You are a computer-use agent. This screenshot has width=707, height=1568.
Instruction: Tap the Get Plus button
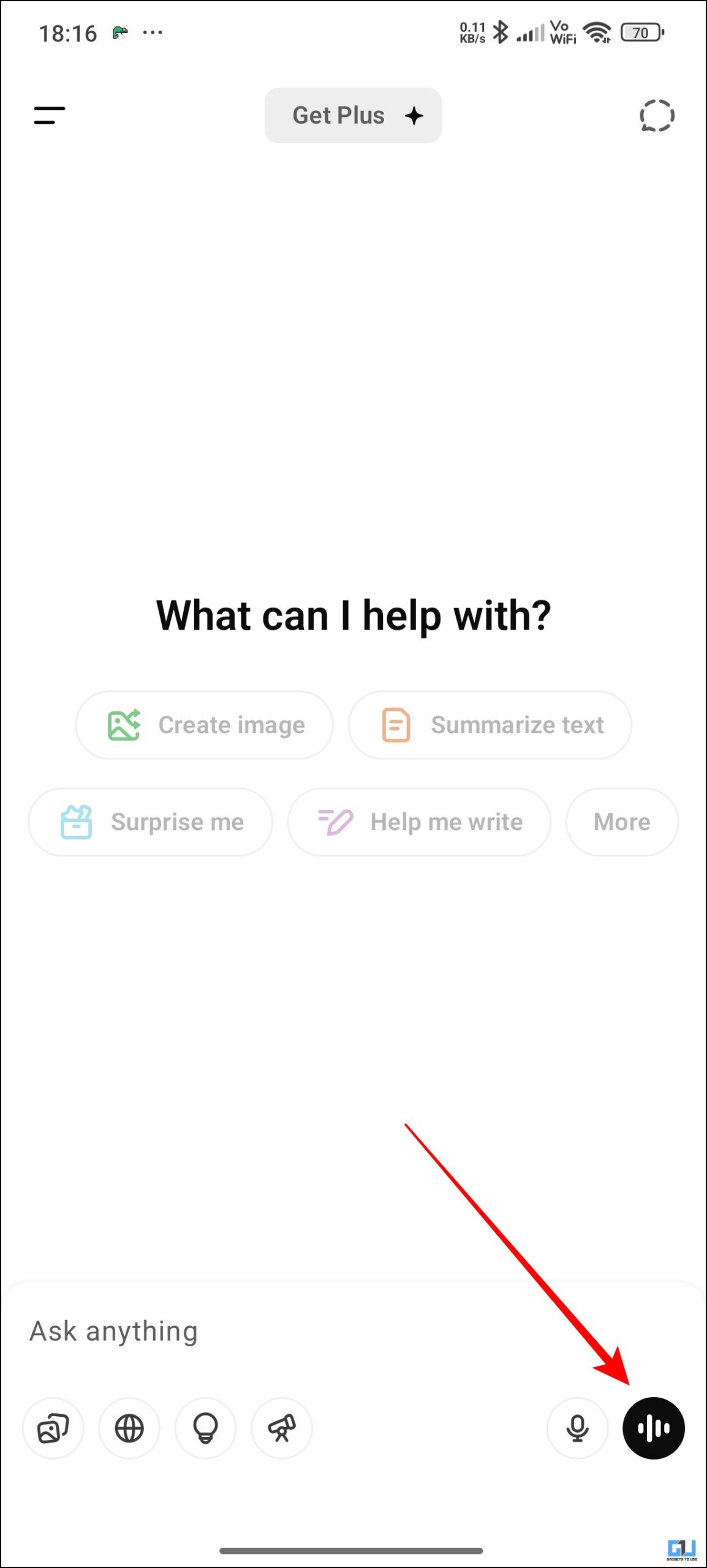tap(353, 115)
